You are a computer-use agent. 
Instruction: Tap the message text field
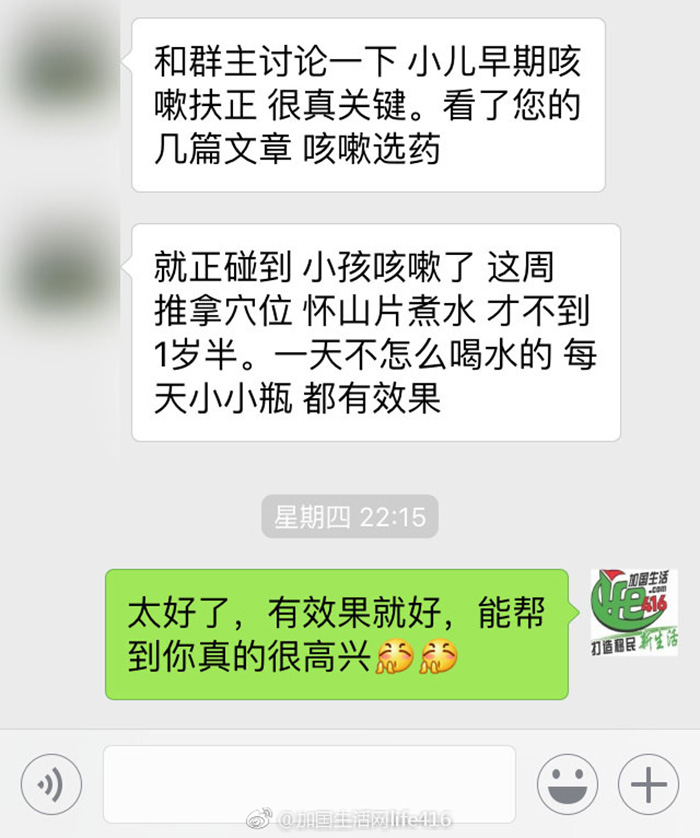pyautogui.click(x=309, y=784)
